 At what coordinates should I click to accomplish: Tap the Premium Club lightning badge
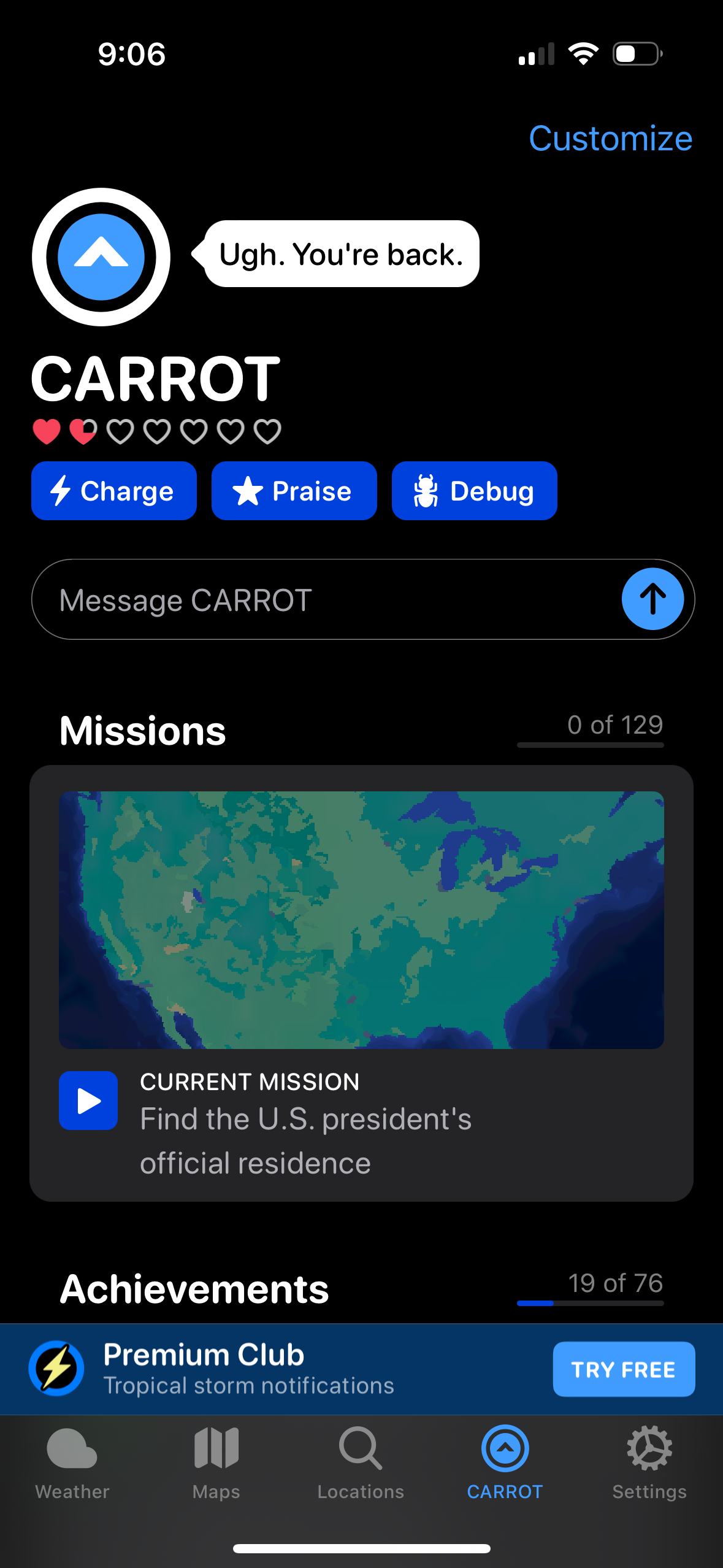point(55,1368)
